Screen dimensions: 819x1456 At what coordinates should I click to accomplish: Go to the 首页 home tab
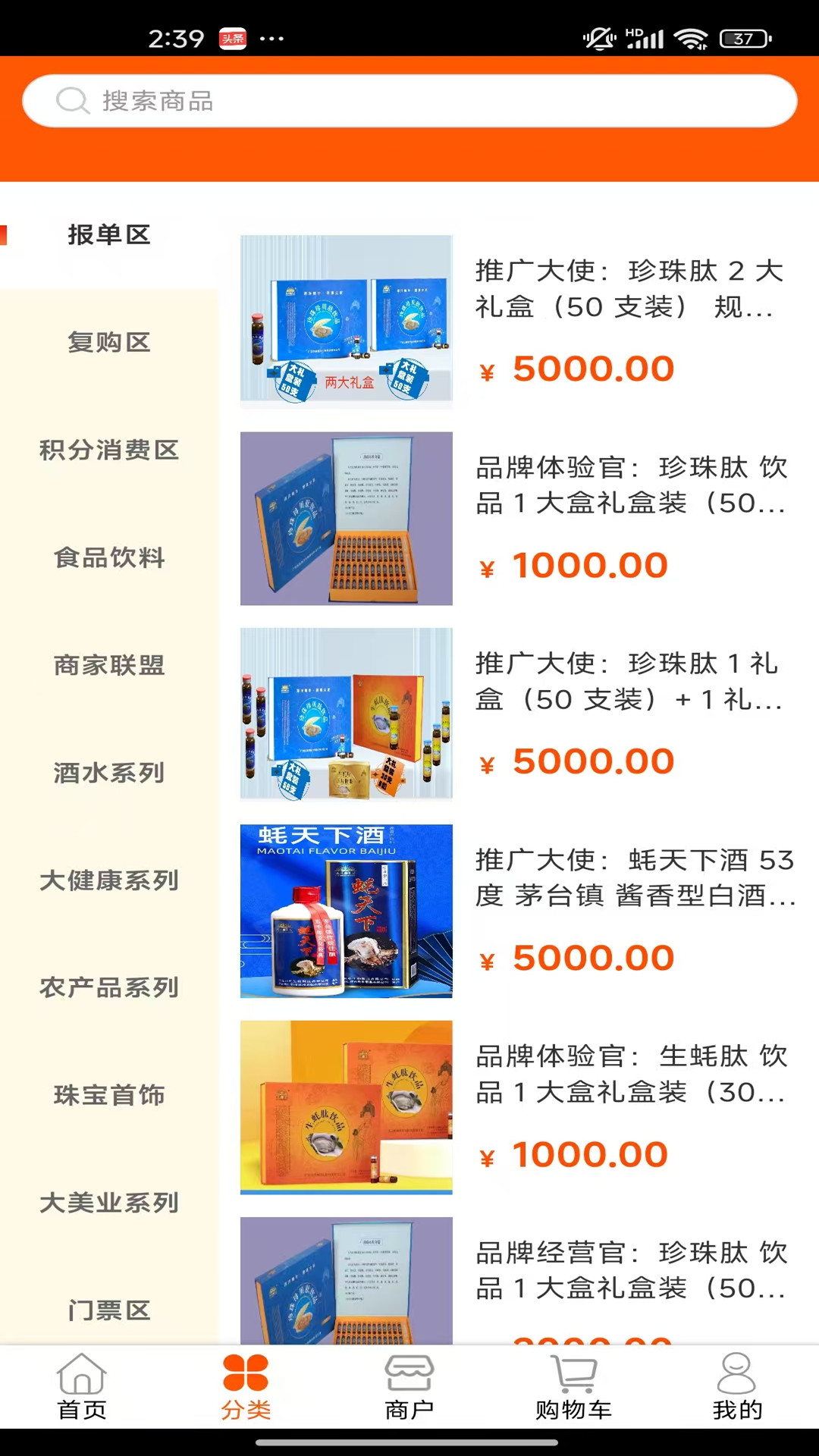[82, 1388]
